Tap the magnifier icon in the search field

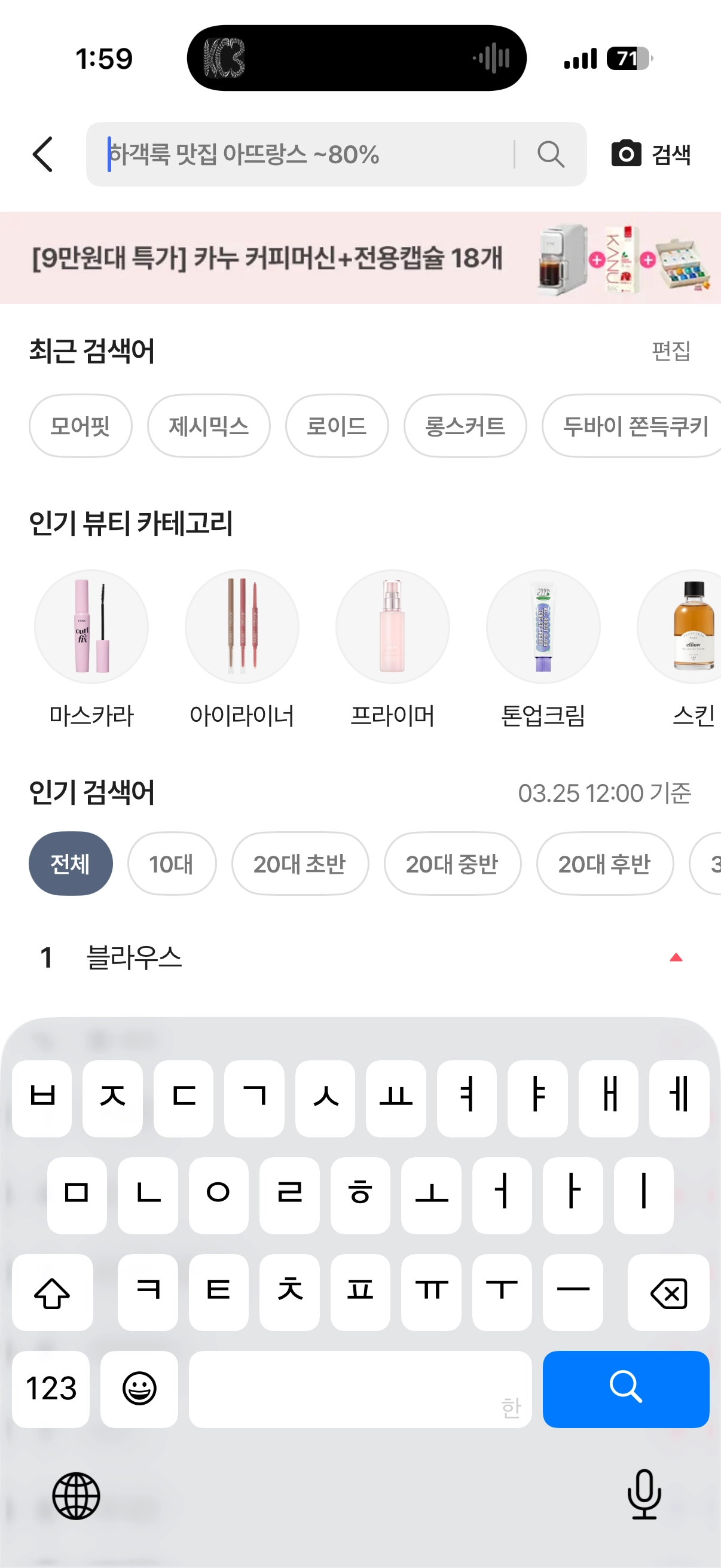(551, 155)
